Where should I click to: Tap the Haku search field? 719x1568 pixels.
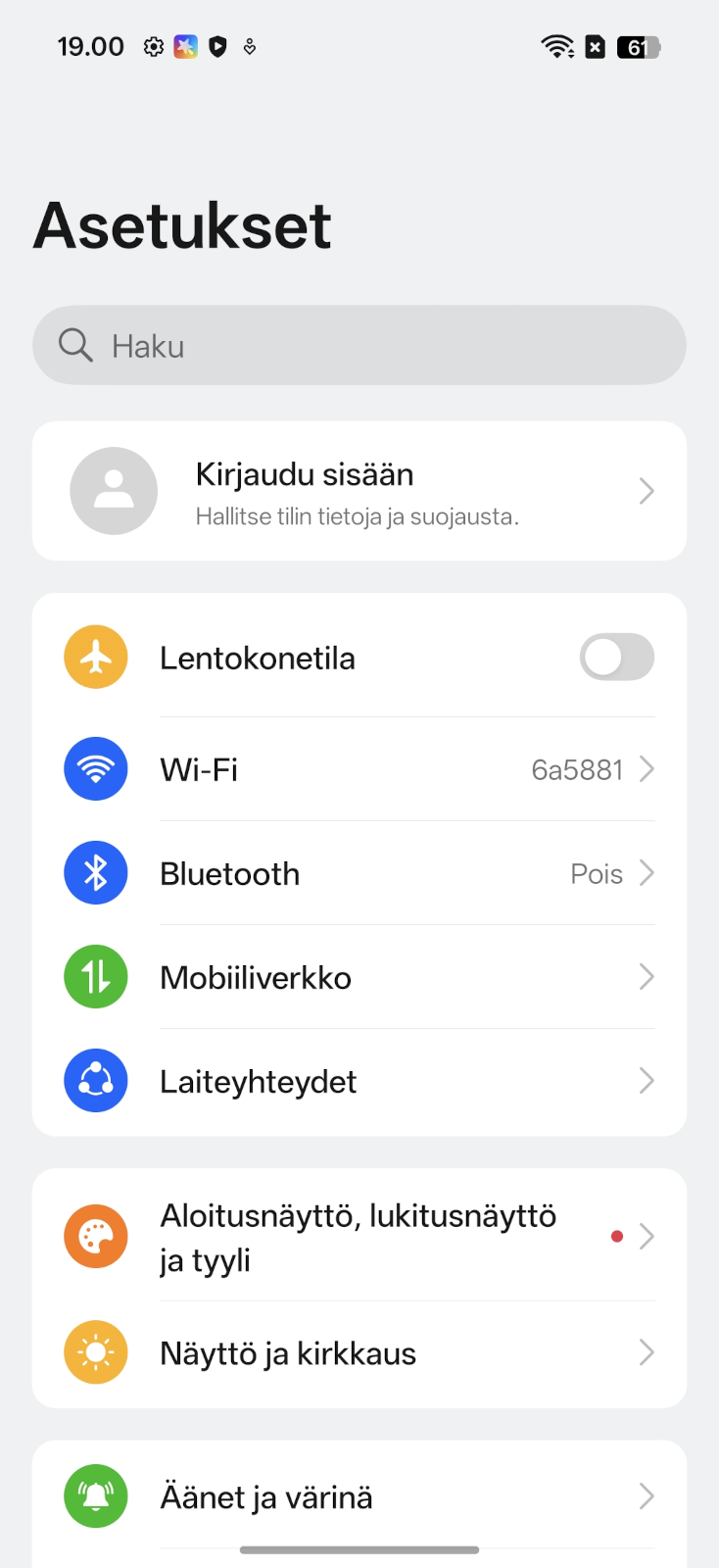359,345
